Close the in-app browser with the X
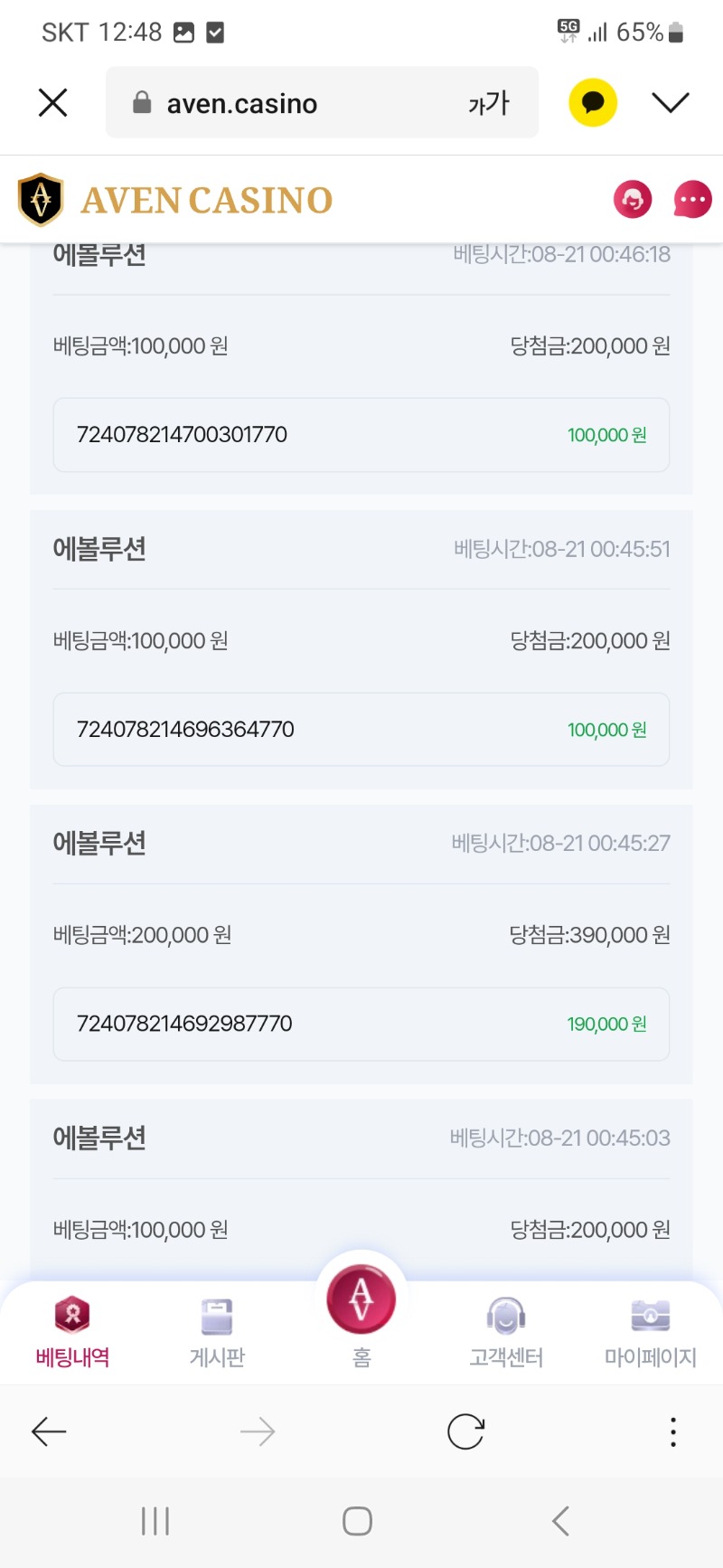 (53, 103)
